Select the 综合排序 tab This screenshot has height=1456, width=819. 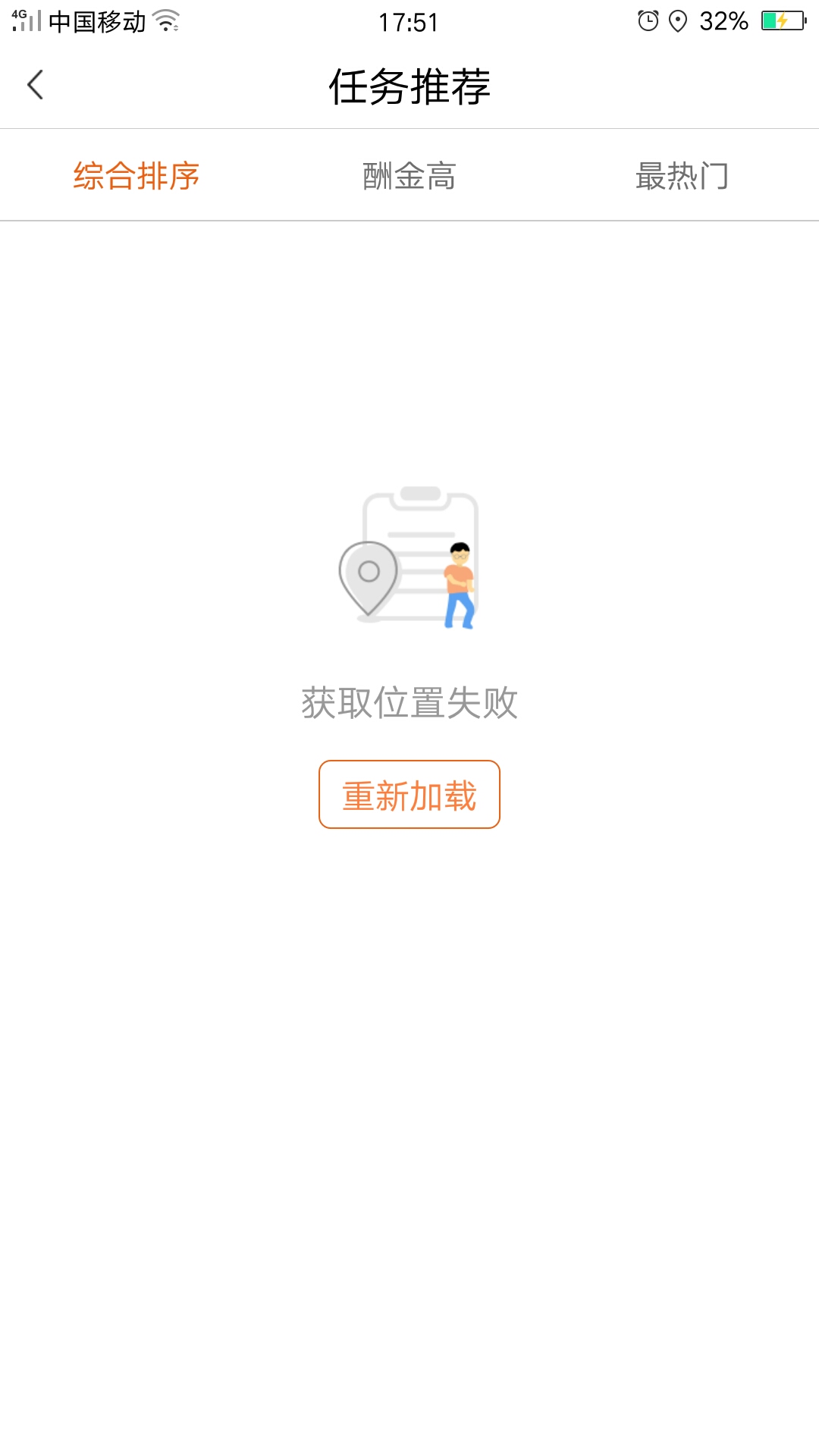tap(136, 176)
